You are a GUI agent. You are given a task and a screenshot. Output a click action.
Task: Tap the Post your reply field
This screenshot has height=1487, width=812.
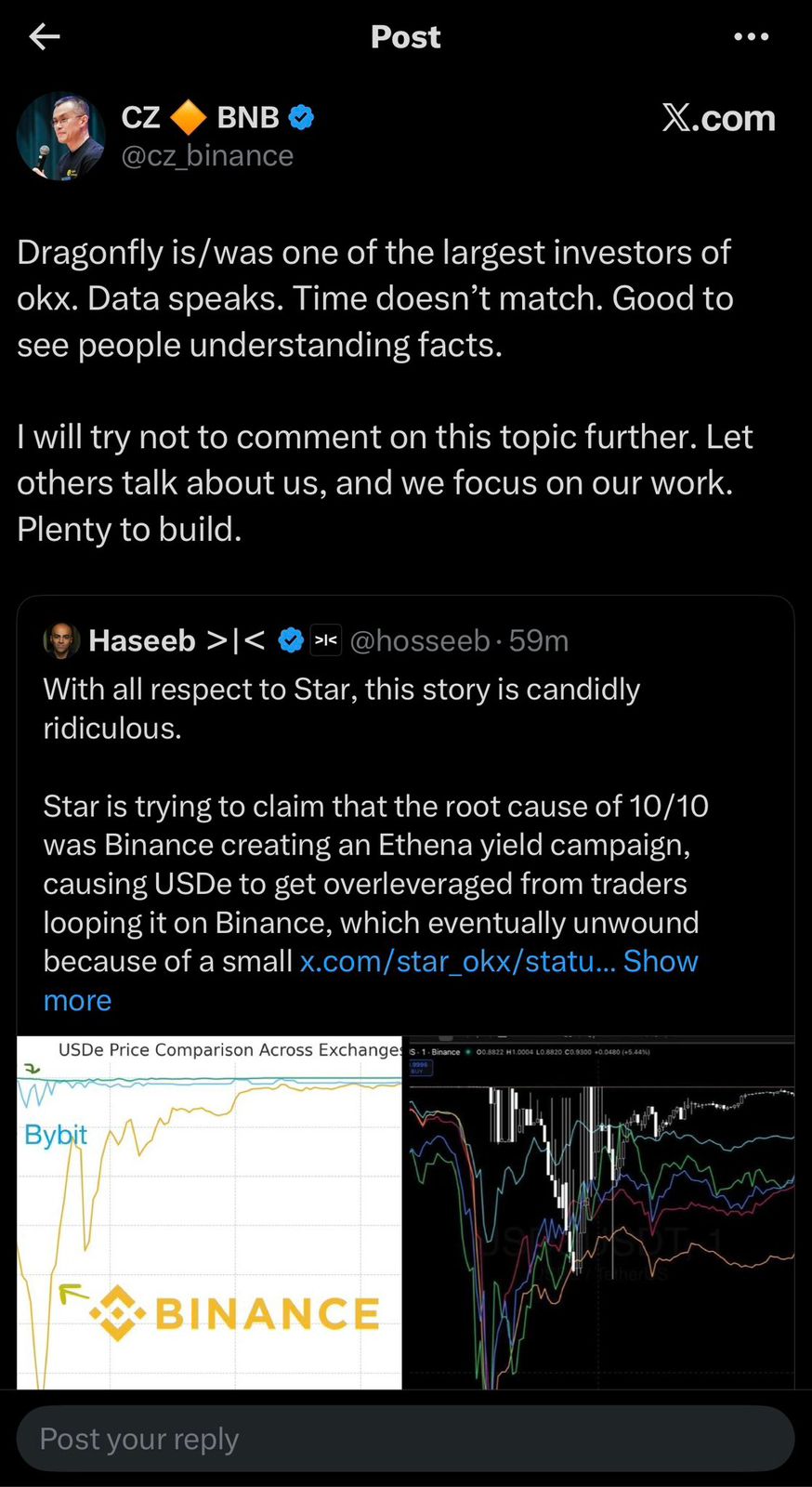coord(405,1439)
